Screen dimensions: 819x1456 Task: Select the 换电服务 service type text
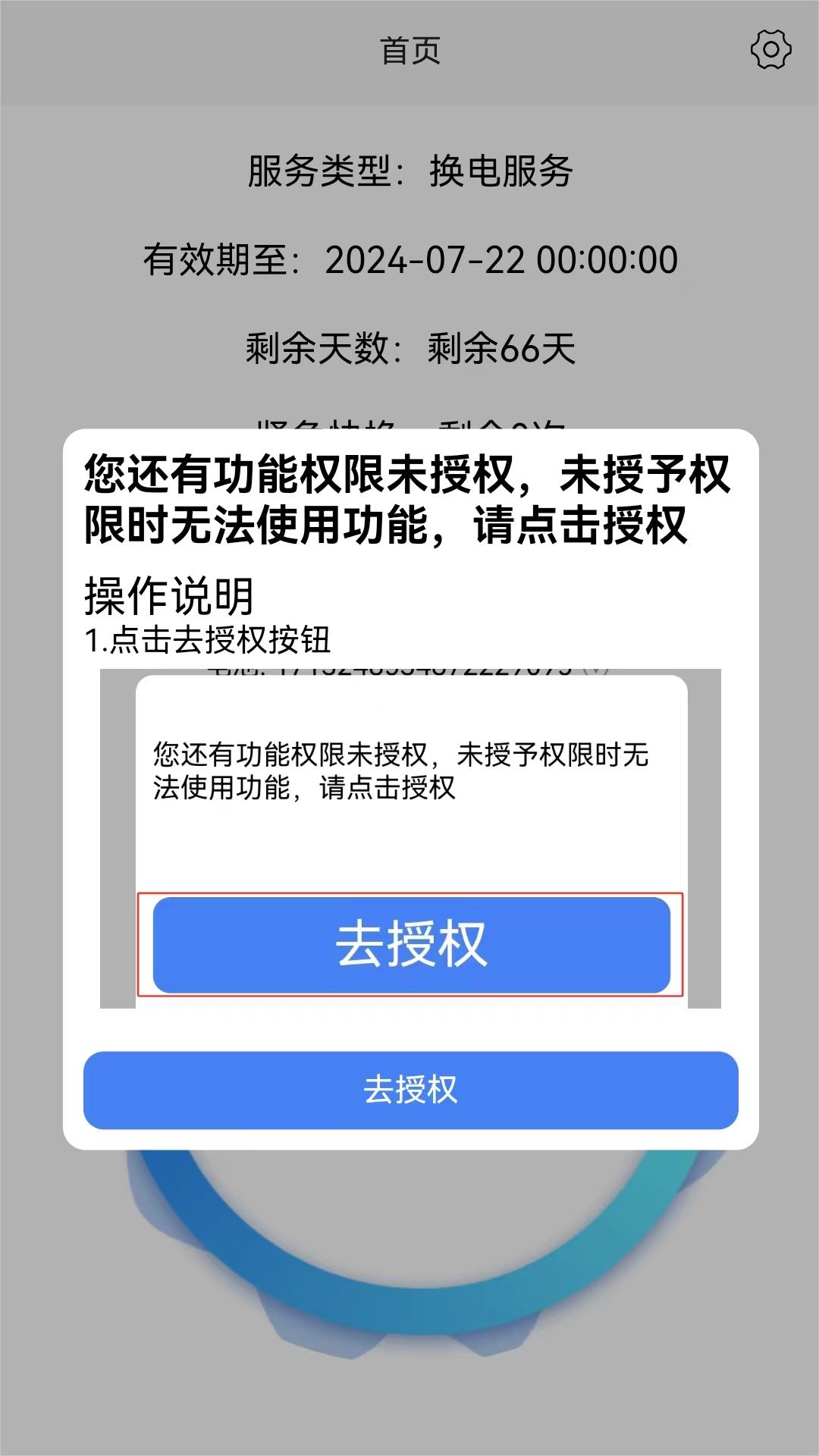coord(503,171)
